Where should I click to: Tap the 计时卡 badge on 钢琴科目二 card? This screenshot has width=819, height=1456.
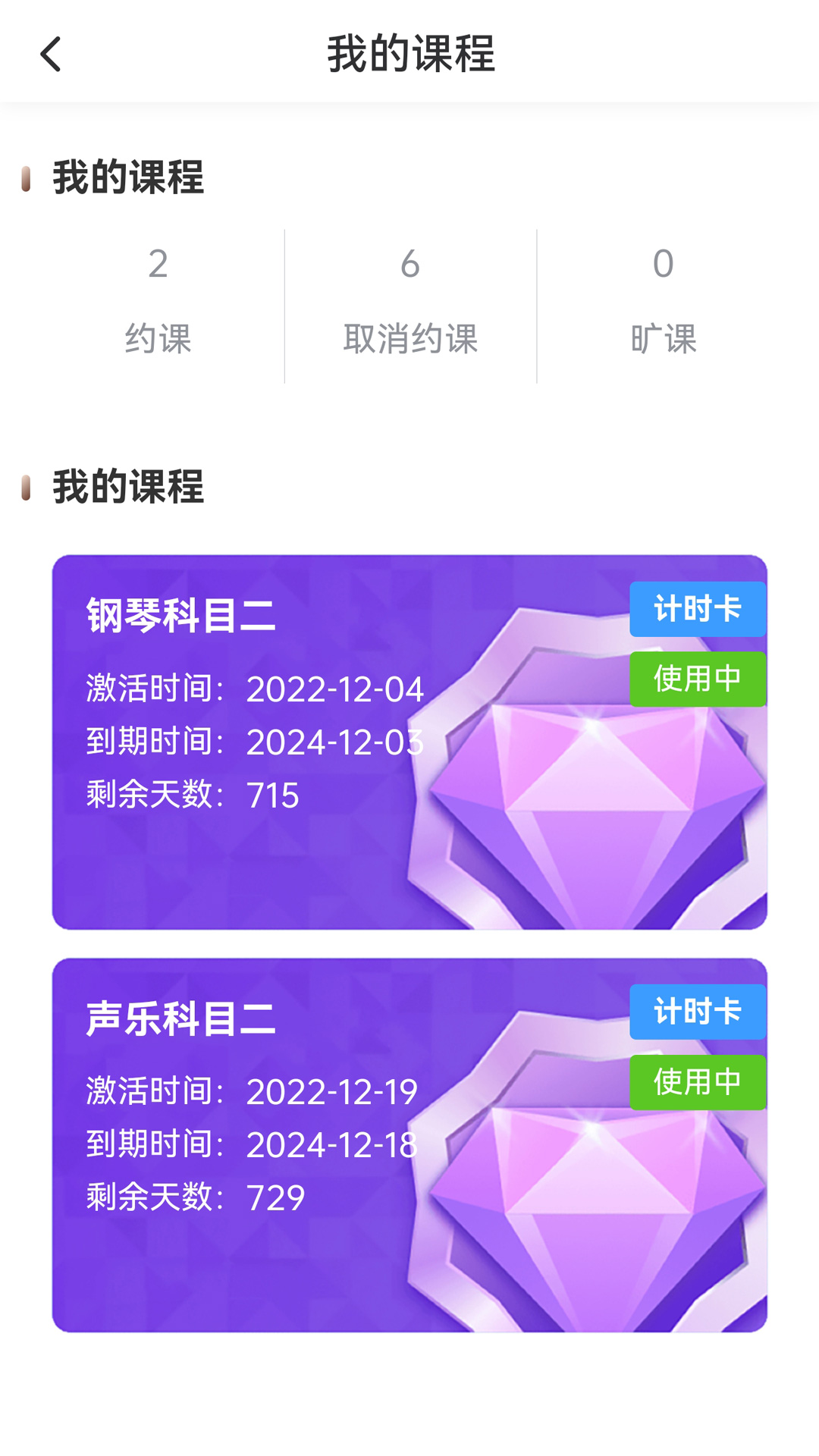(698, 608)
